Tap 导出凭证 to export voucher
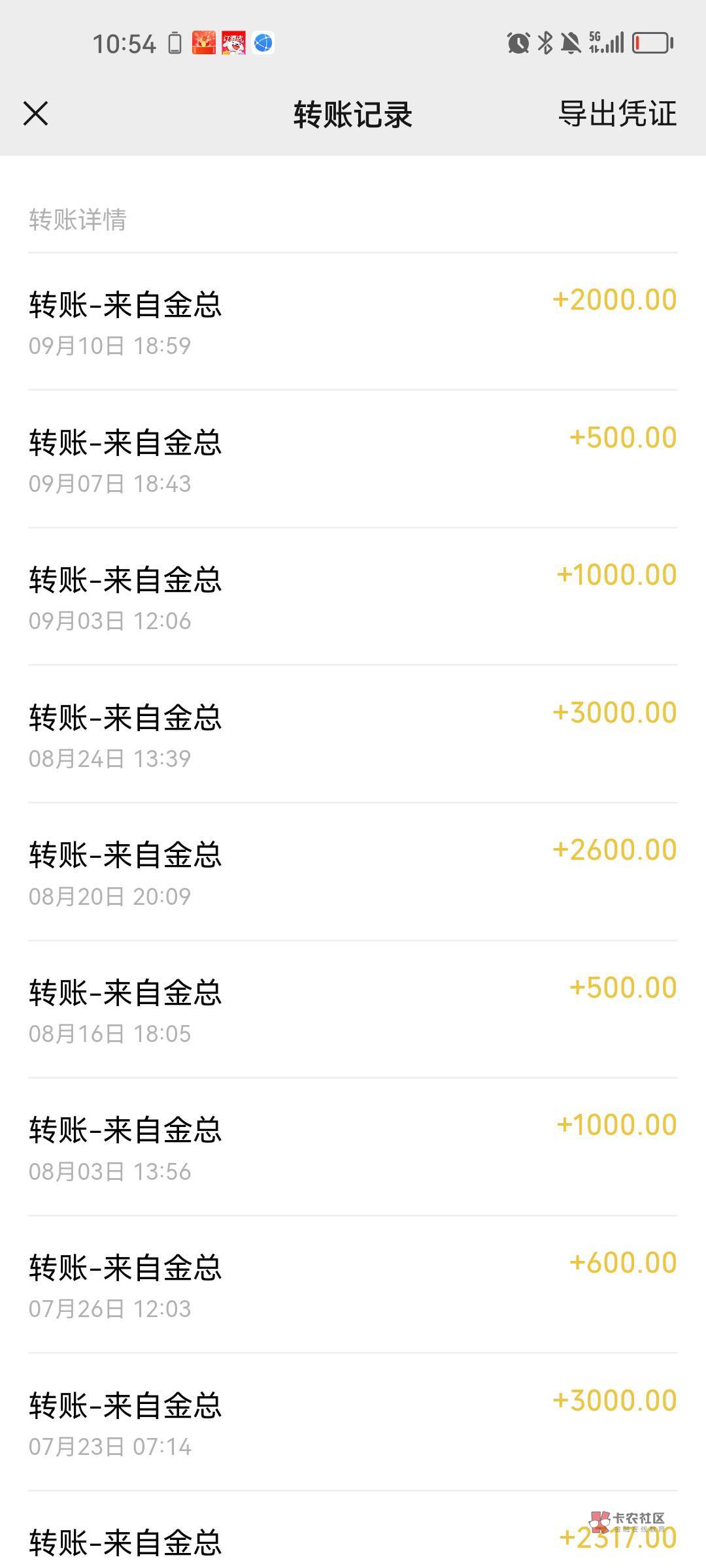 click(617, 114)
